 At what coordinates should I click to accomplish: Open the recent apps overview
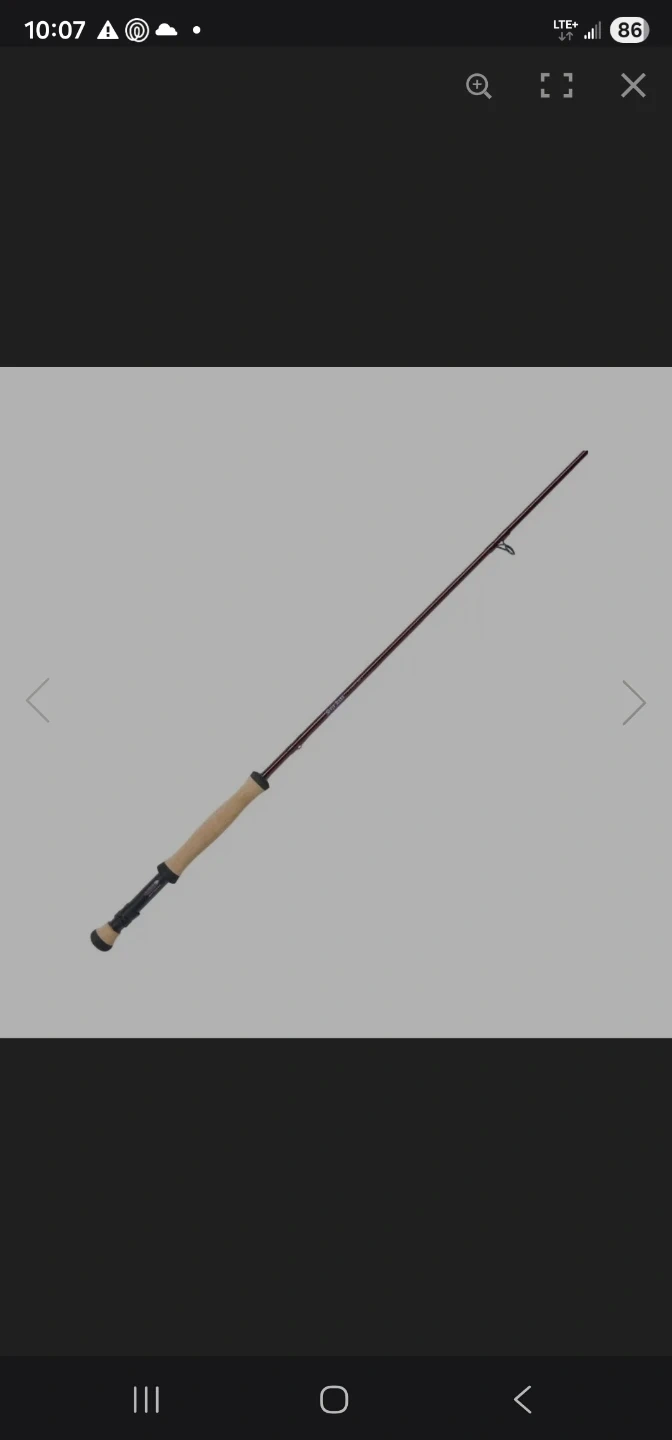tap(146, 1399)
